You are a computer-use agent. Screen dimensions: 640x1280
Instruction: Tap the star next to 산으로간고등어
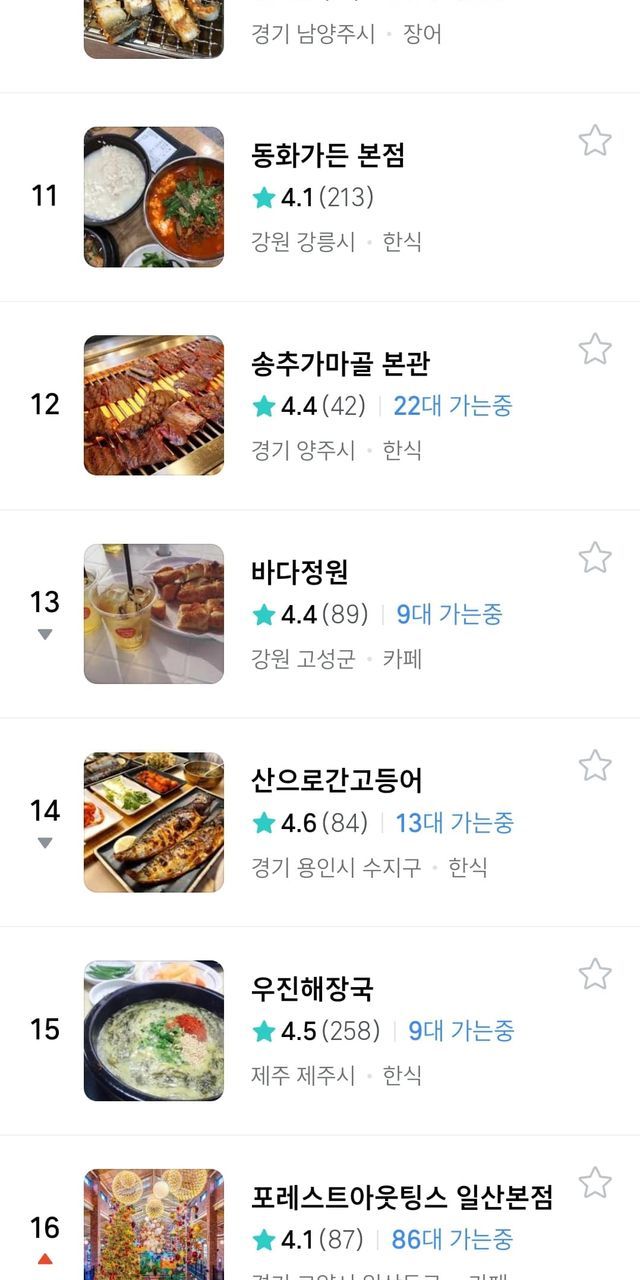[595, 765]
